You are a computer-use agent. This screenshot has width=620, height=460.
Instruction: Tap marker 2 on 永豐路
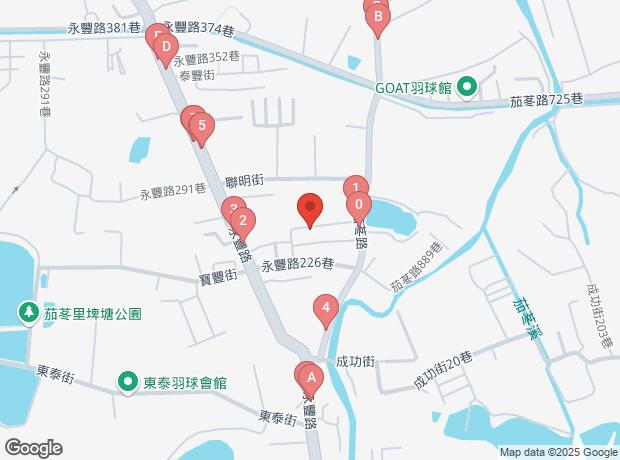point(242,222)
